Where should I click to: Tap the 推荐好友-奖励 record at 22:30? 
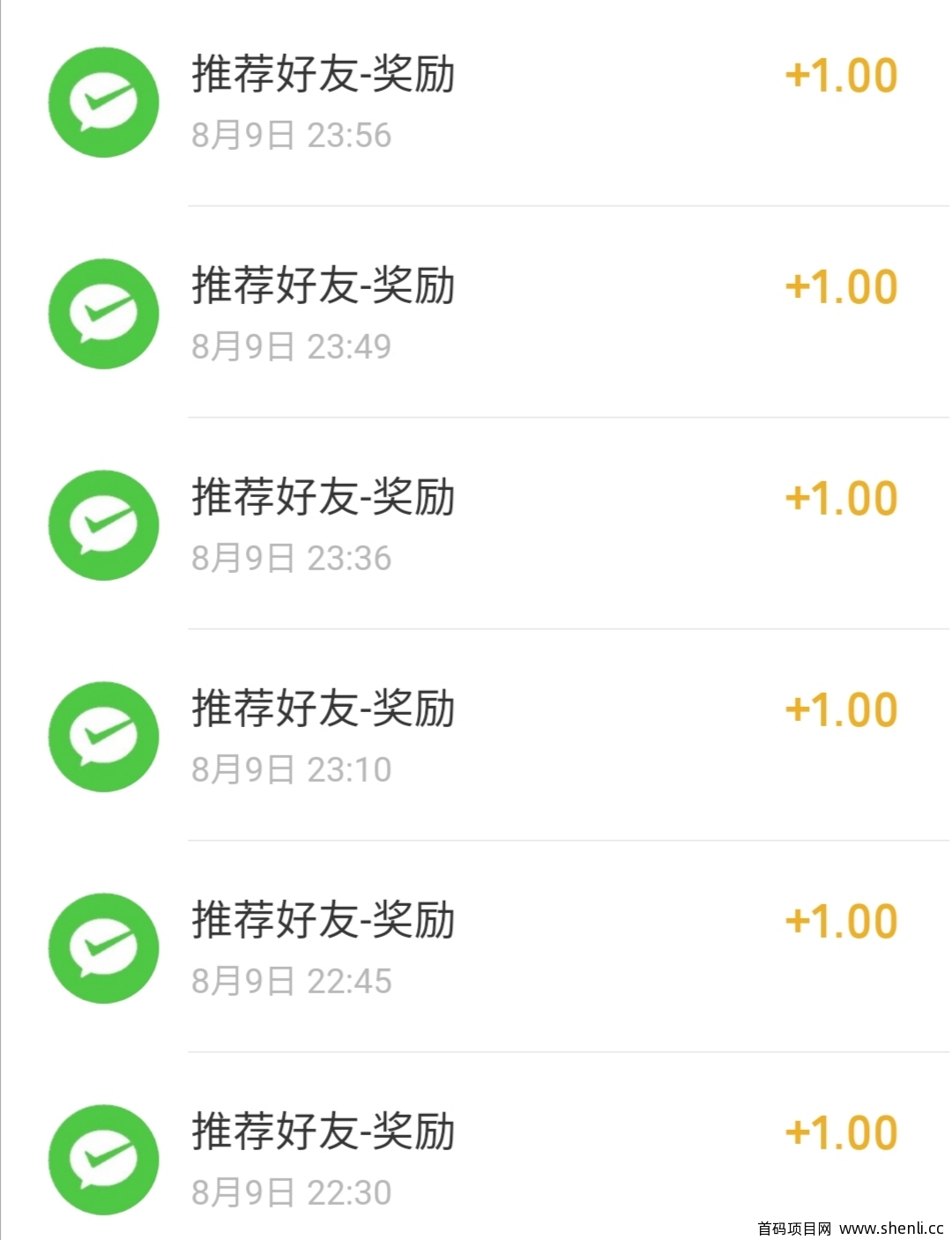click(476, 1160)
